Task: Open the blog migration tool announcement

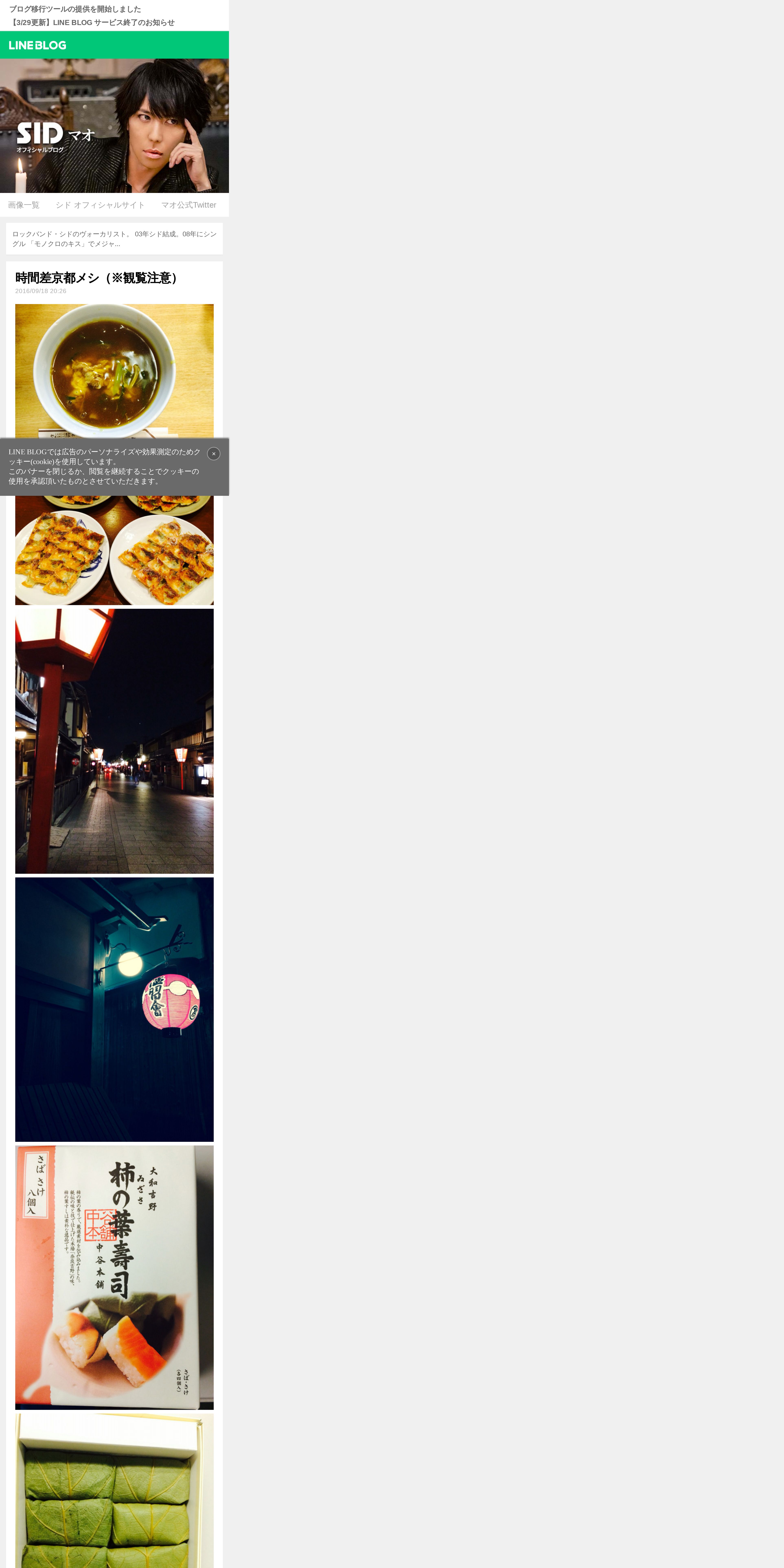Action: 75,9
